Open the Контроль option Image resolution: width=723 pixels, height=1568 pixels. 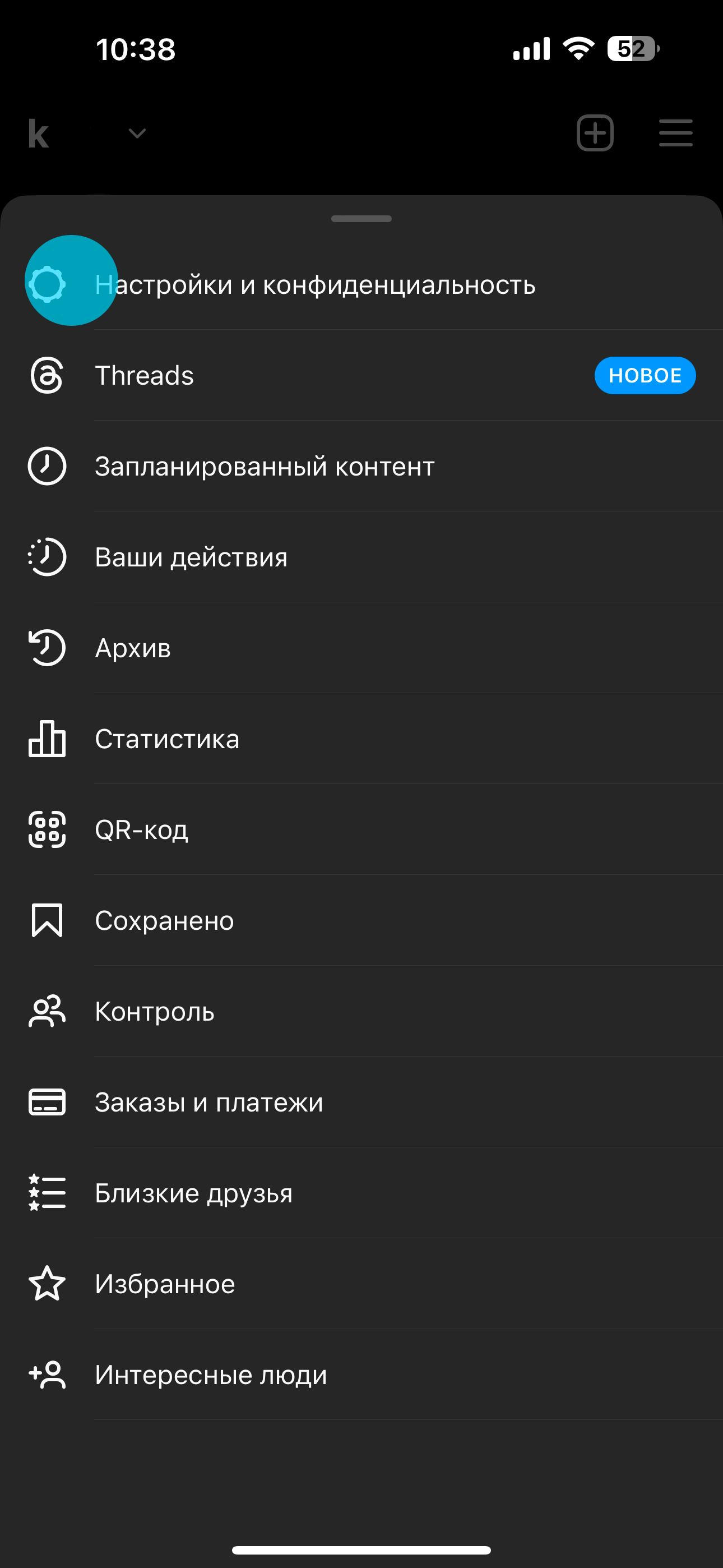[x=155, y=1011]
